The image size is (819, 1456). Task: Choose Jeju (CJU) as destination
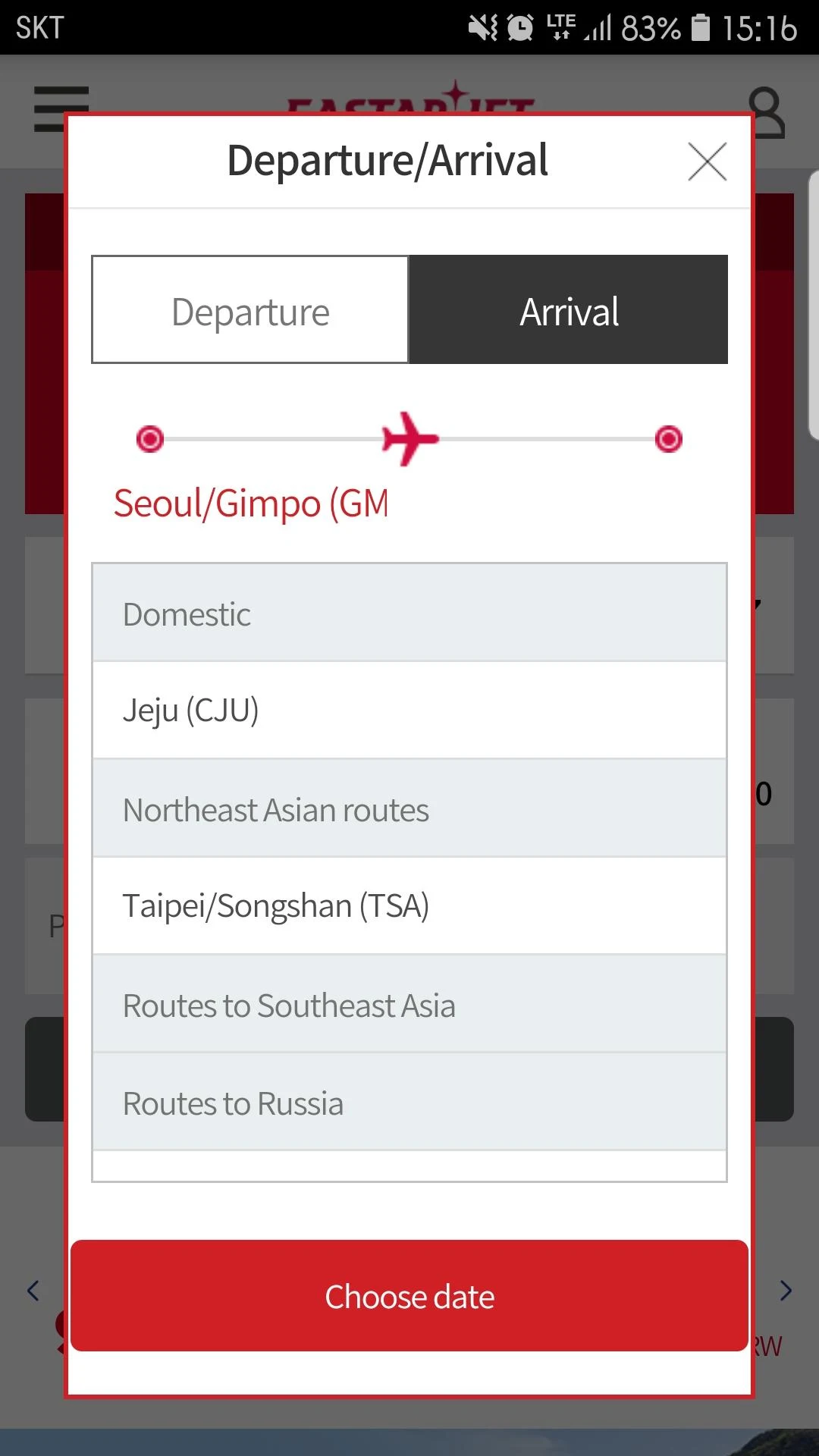(x=409, y=711)
